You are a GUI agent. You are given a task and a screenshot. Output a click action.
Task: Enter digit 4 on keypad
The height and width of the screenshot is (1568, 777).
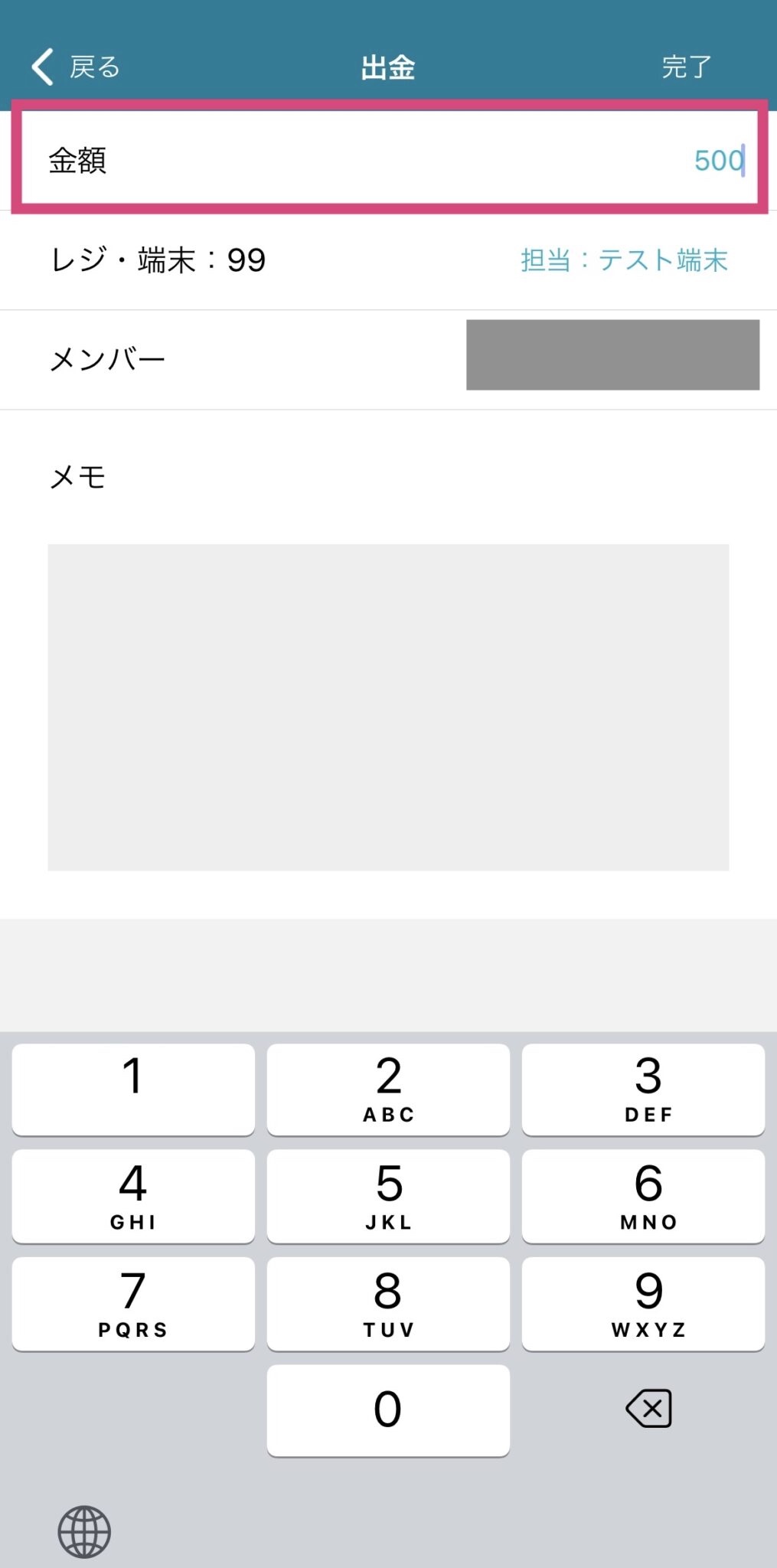(133, 1196)
